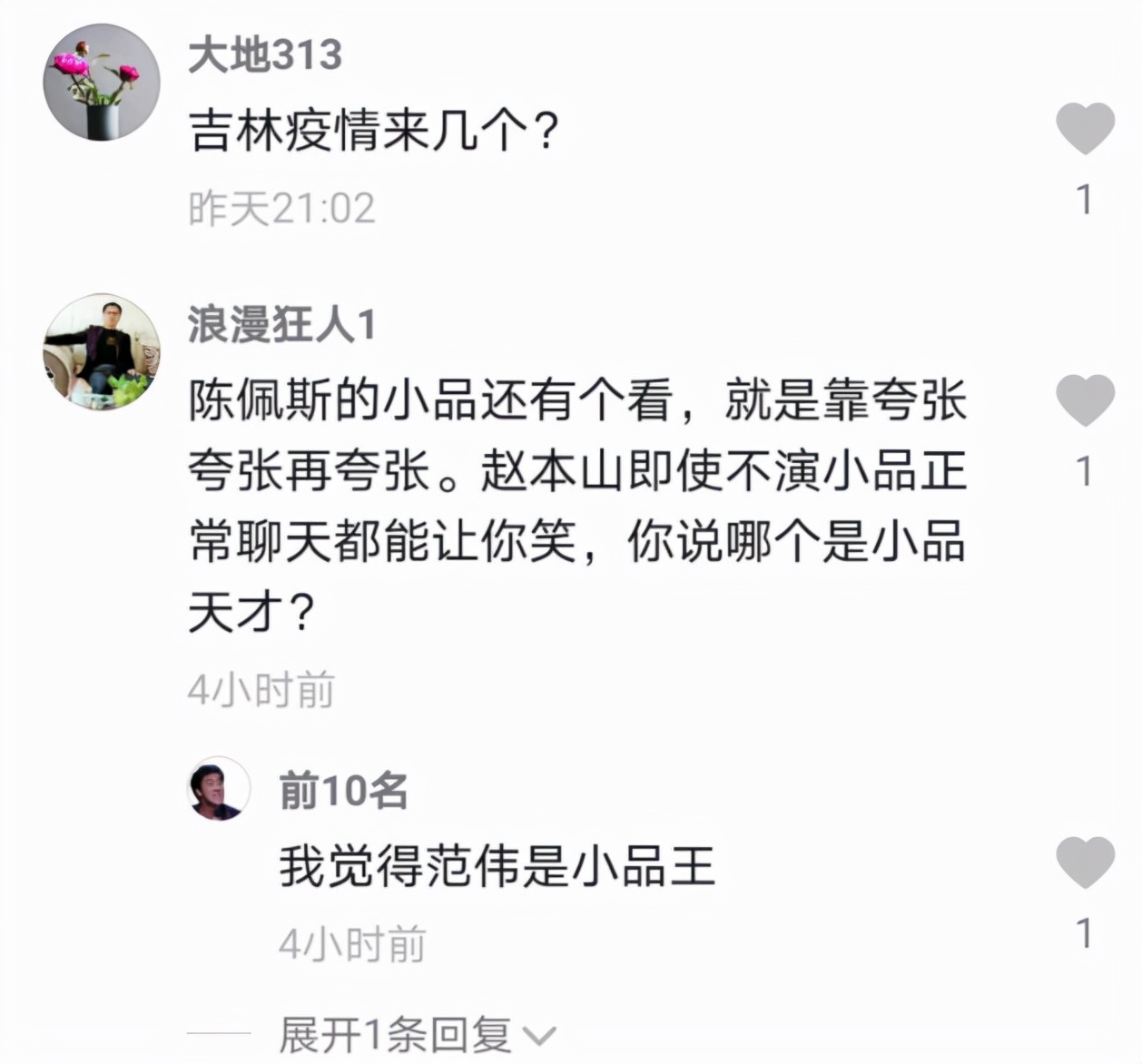Tap the username 大地313
The width and height of the screenshot is (1142, 1064).
pyautogui.click(x=265, y=55)
